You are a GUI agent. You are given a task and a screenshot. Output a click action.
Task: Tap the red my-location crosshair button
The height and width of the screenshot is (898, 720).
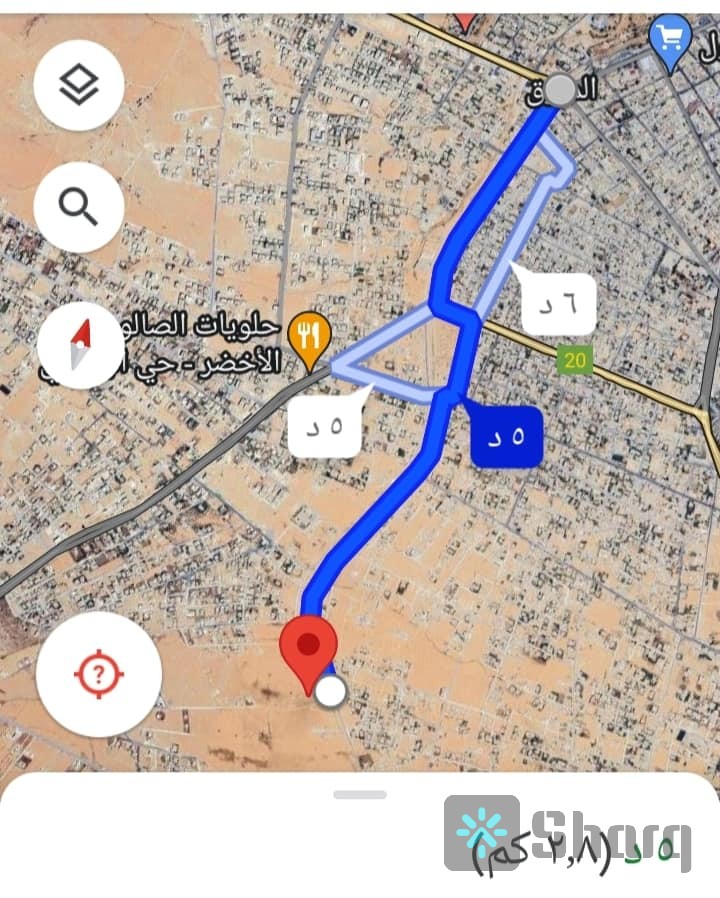(98, 674)
